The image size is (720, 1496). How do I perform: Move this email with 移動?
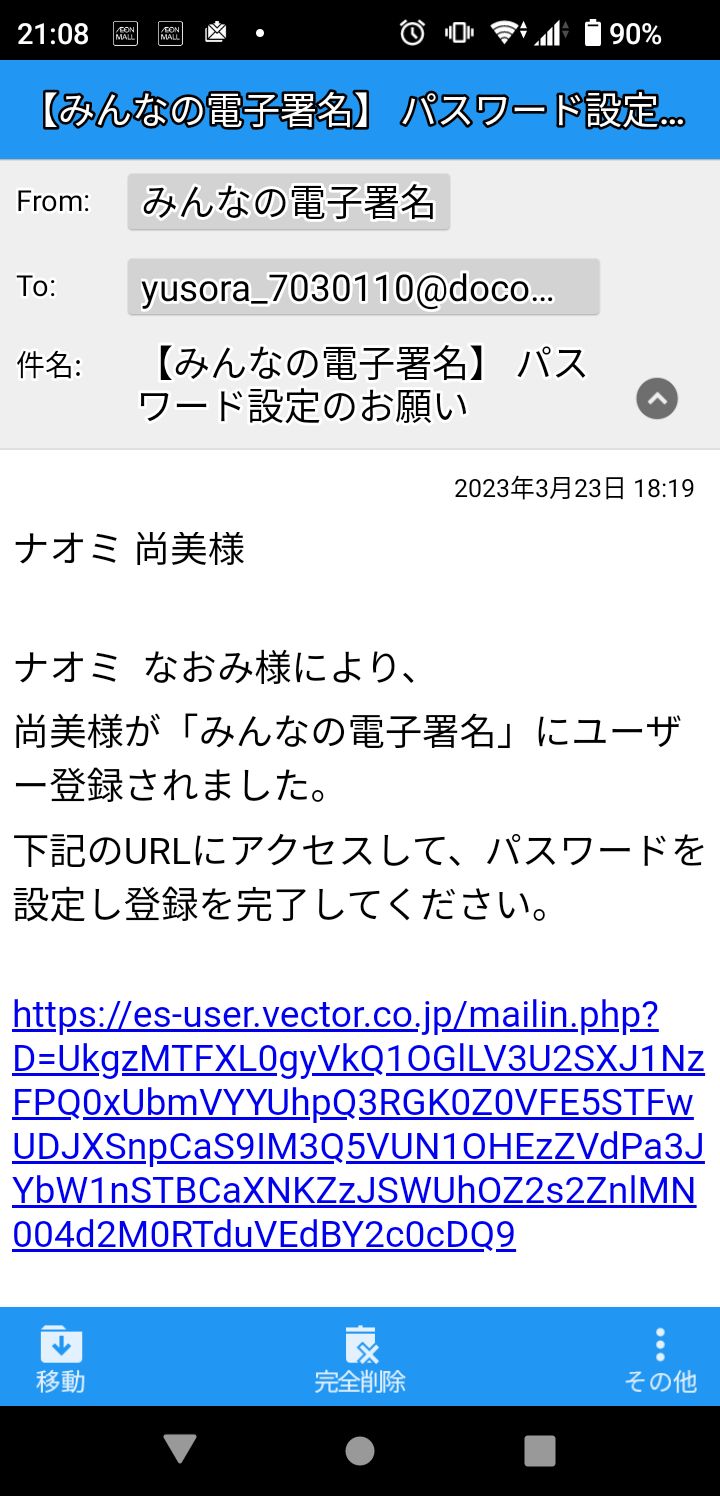coord(61,1357)
